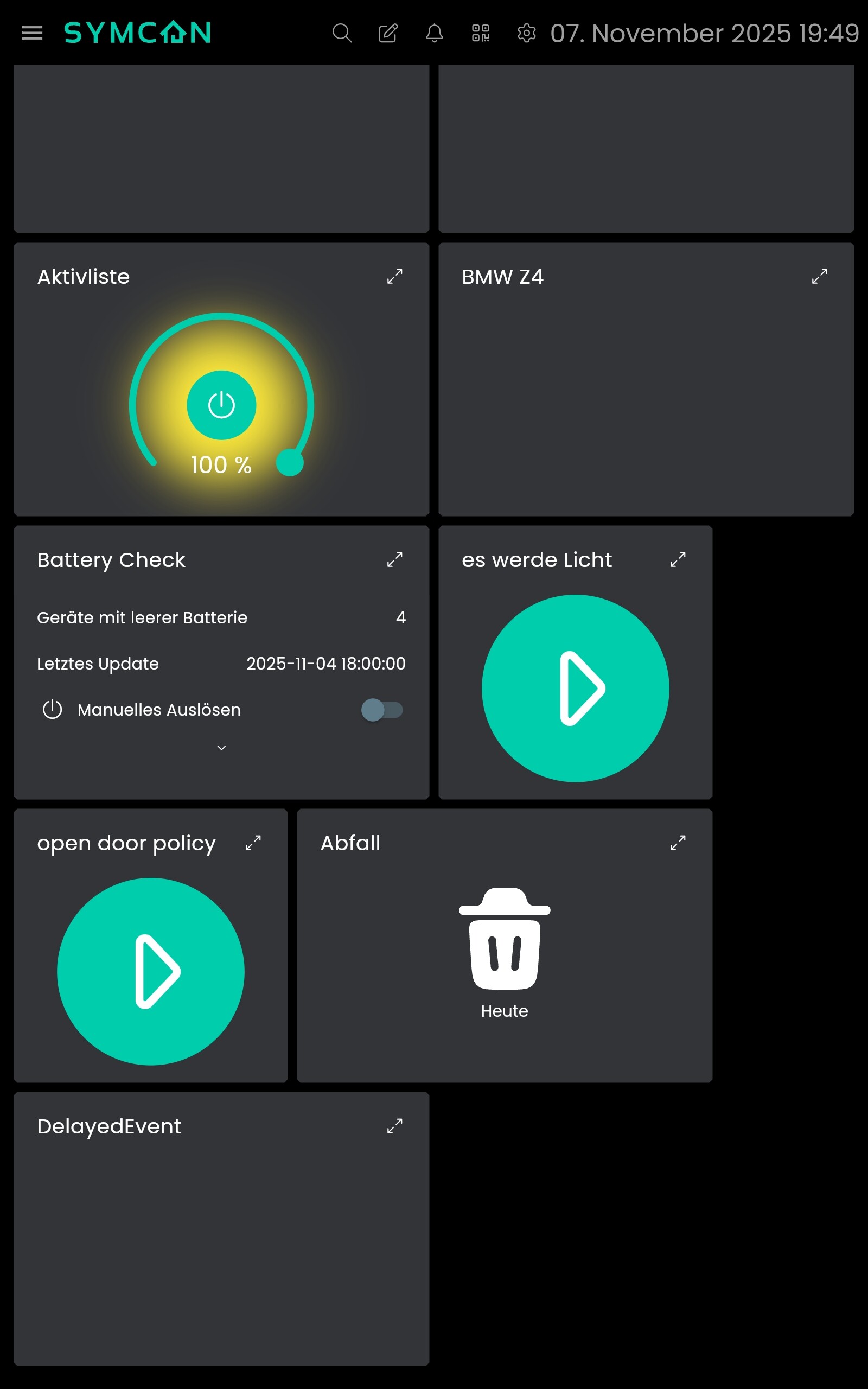Tap the Aktivliste dimmer slider handle
The image size is (868, 1389).
(x=290, y=463)
